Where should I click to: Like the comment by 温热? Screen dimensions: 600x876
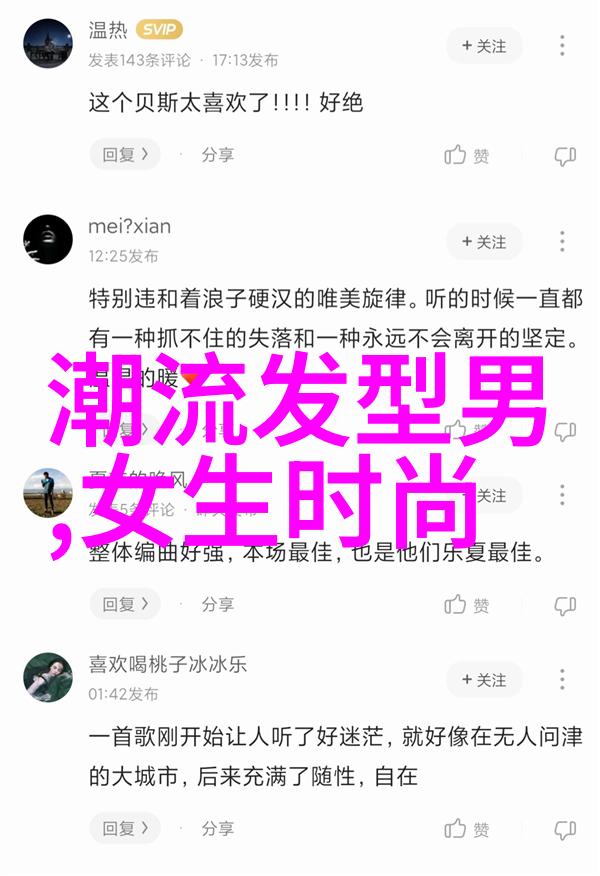coord(467,155)
